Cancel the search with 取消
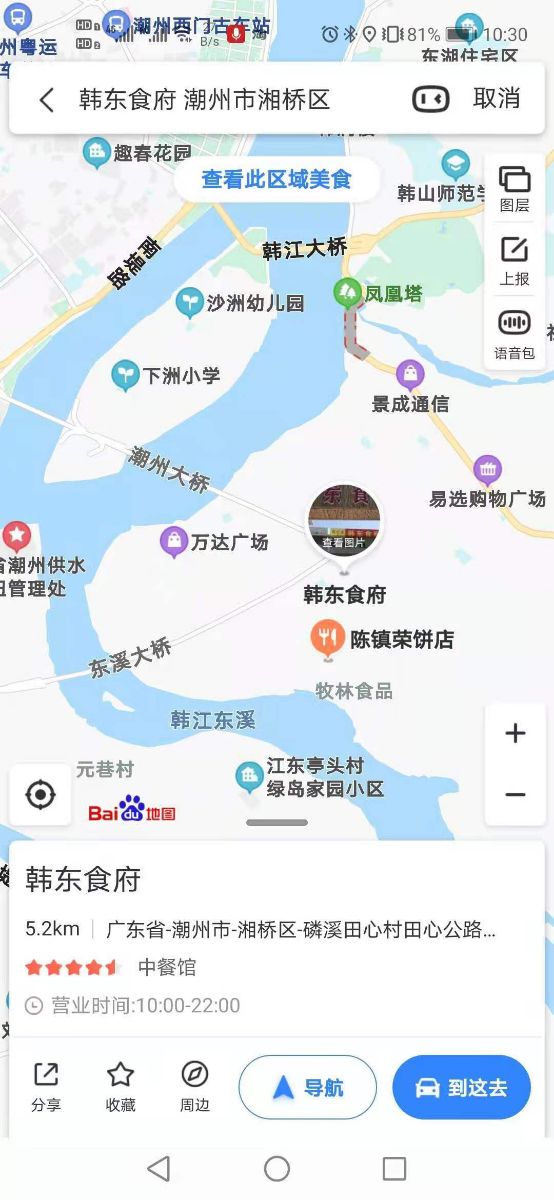The height and width of the screenshot is (1200, 554). click(x=496, y=98)
